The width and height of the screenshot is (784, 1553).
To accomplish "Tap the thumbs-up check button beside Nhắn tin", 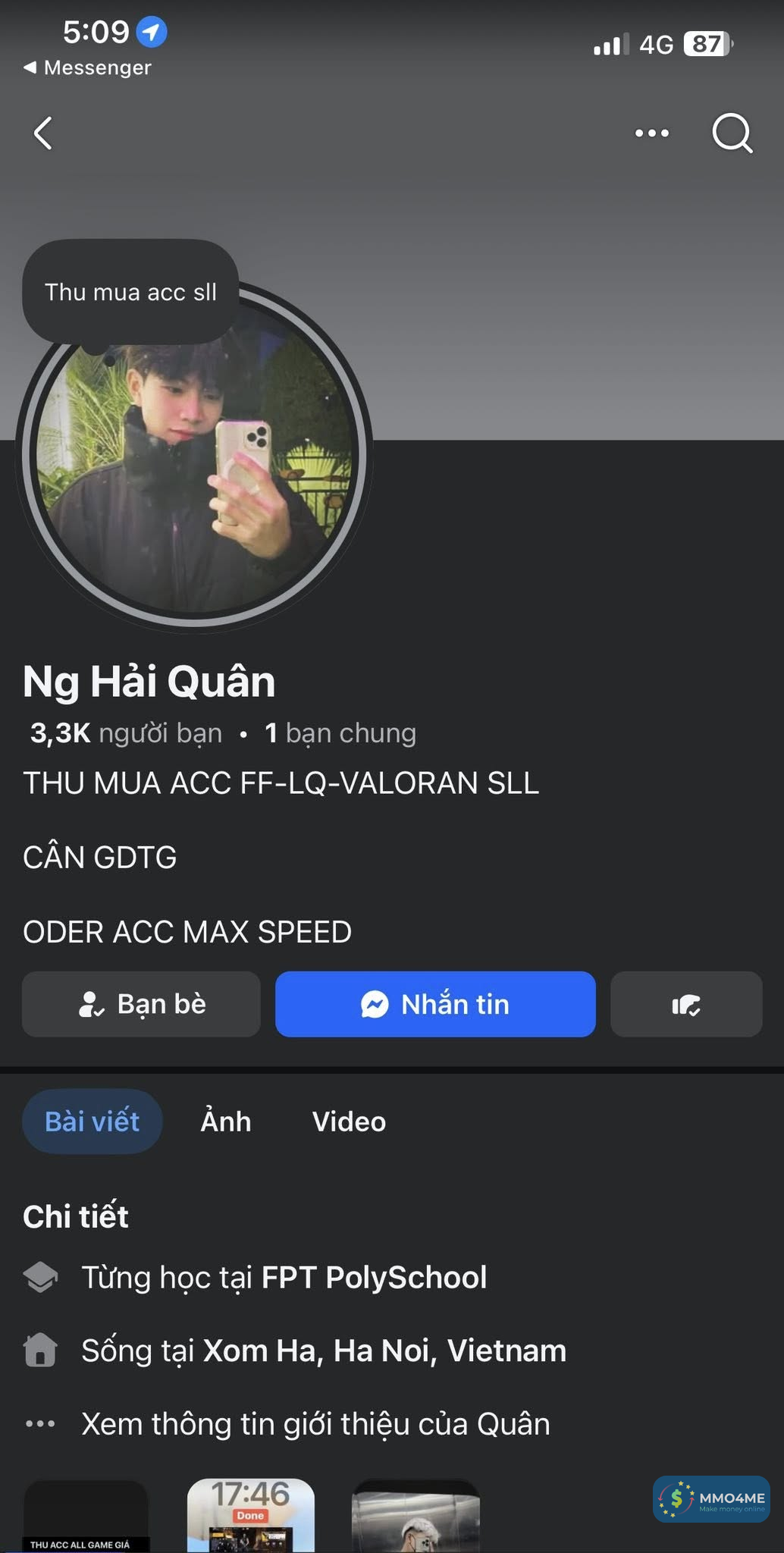I will (x=686, y=1004).
